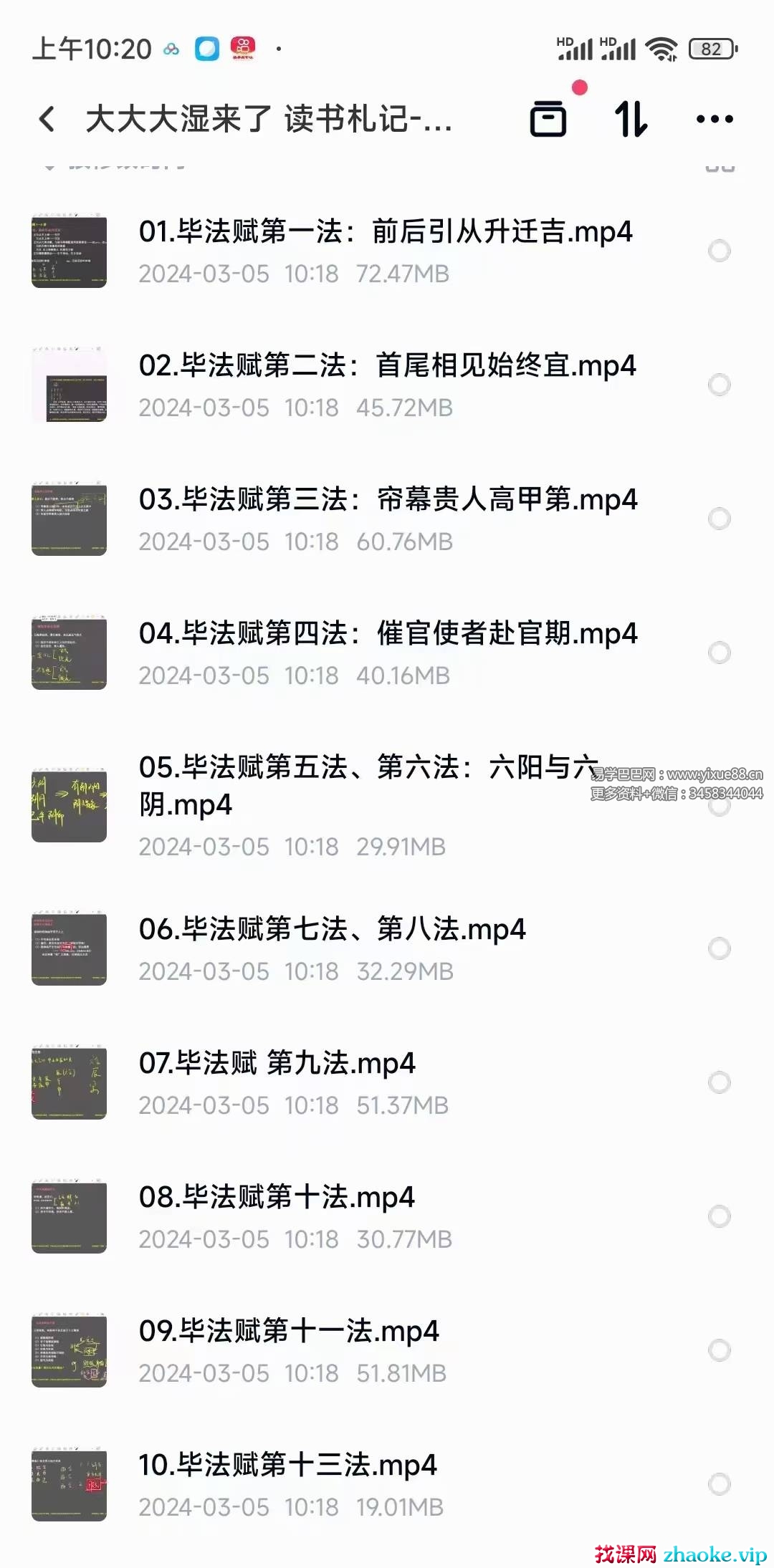
Task: Tick the circle beside 06.毕法赋第七法、第八法
Action: (719, 948)
